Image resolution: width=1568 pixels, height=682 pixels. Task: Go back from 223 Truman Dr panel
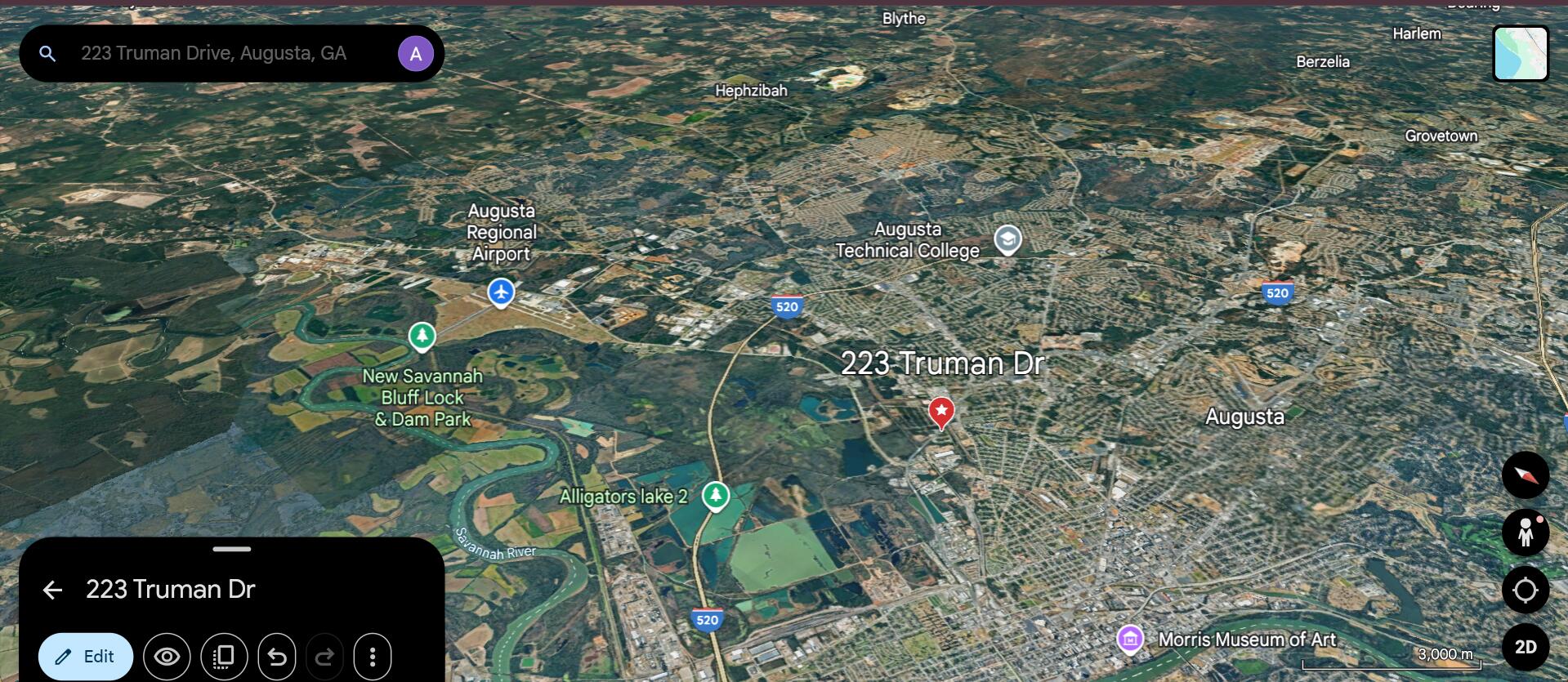[52, 590]
